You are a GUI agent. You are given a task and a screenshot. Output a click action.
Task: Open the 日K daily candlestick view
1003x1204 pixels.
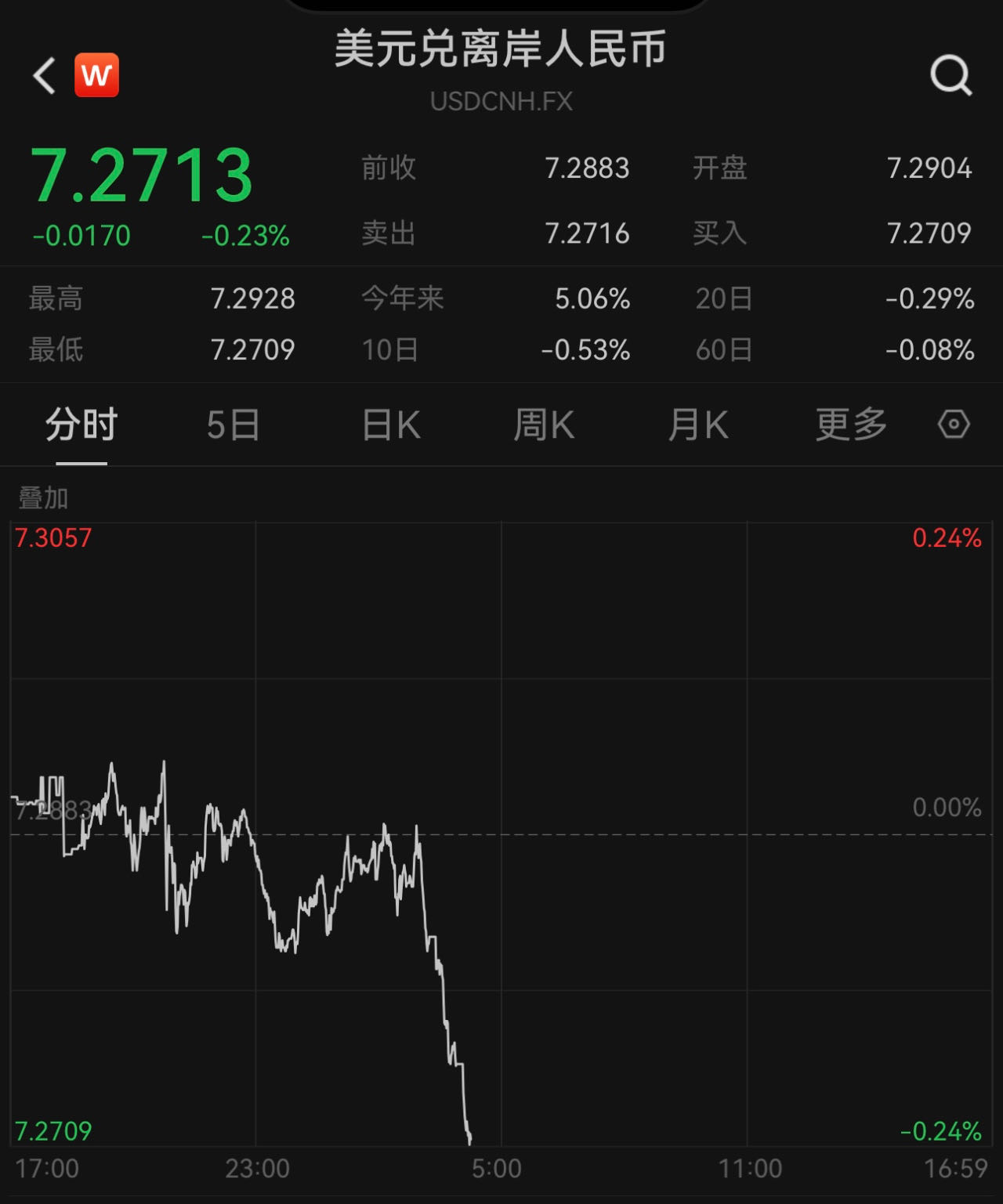[x=389, y=425]
